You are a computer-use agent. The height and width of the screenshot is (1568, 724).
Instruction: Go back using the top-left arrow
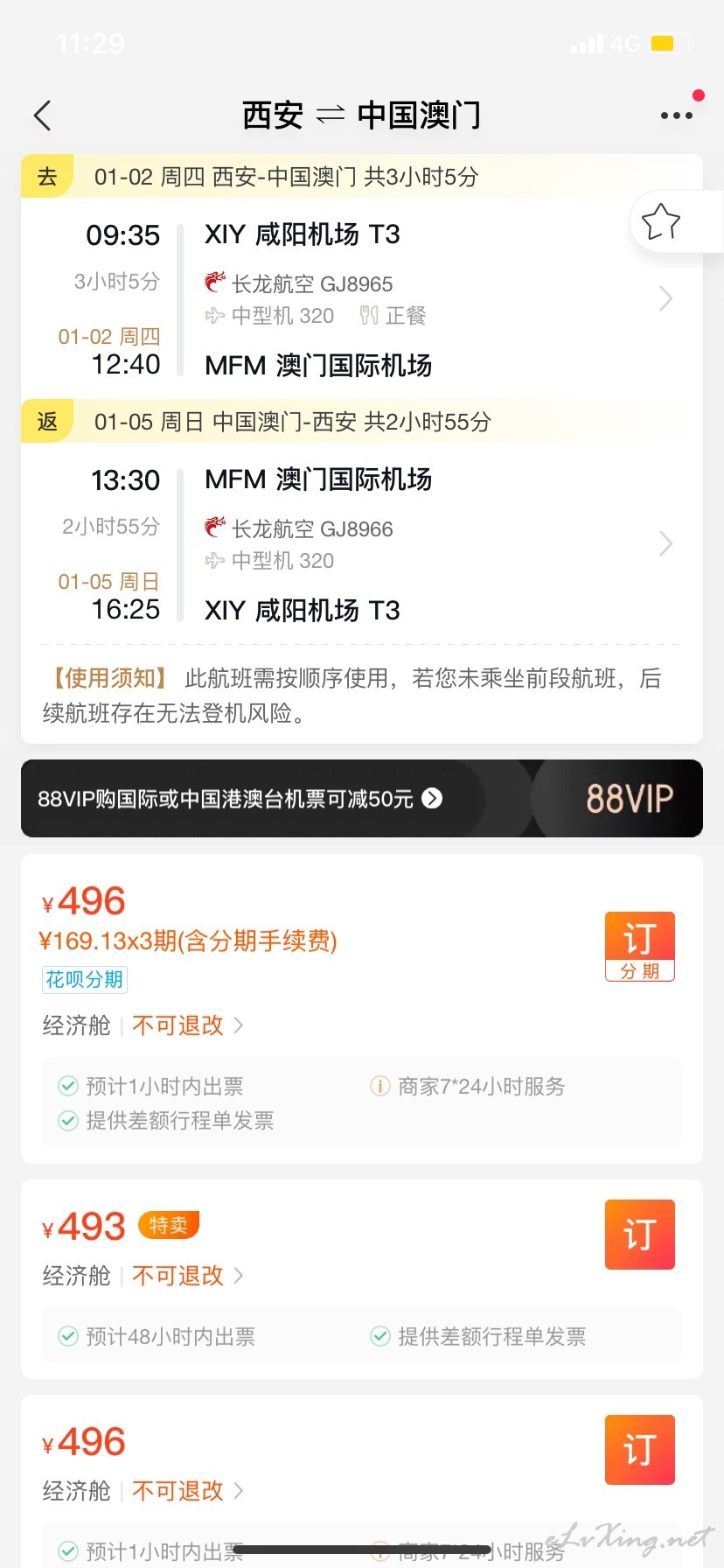[x=42, y=115]
